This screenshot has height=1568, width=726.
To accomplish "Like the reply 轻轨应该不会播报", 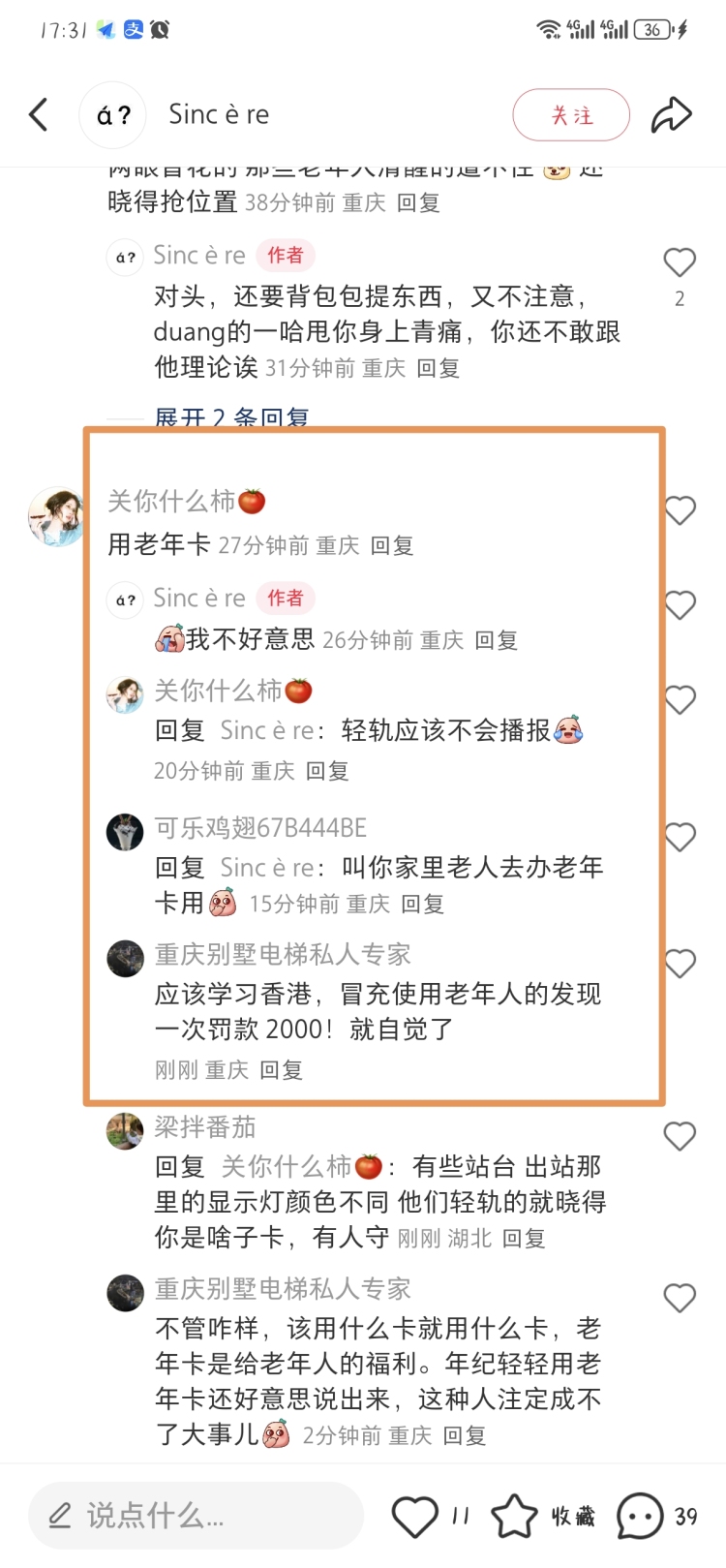I will pos(680,700).
